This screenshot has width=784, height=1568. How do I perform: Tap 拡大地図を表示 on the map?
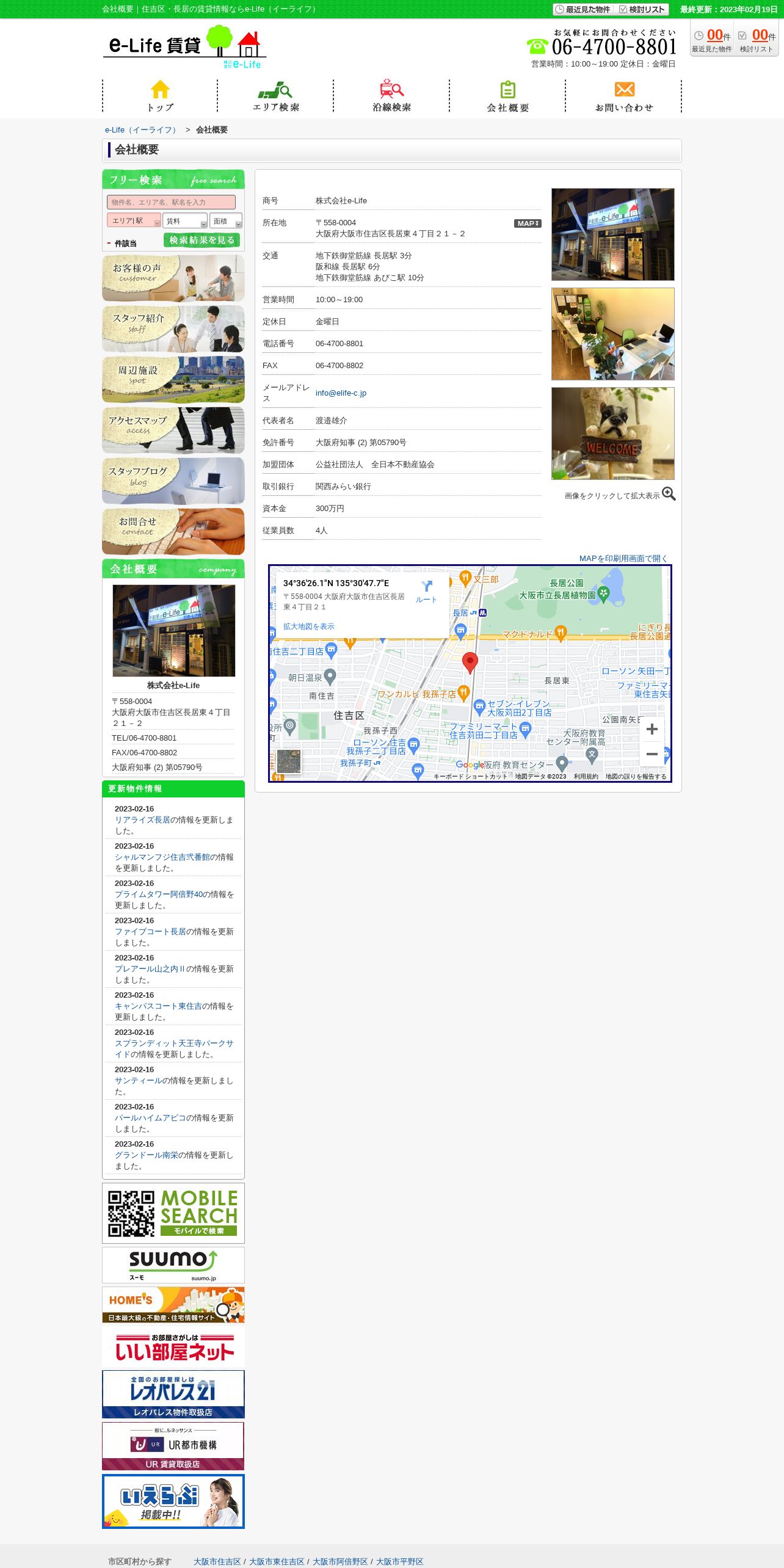[x=309, y=626]
